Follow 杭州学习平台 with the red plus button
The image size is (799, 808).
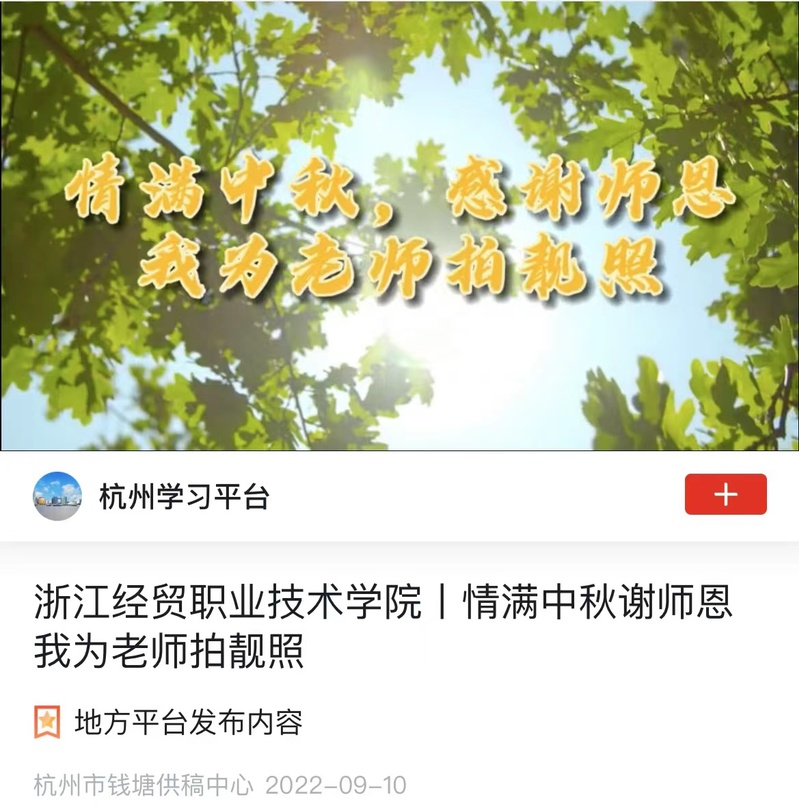click(x=725, y=495)
